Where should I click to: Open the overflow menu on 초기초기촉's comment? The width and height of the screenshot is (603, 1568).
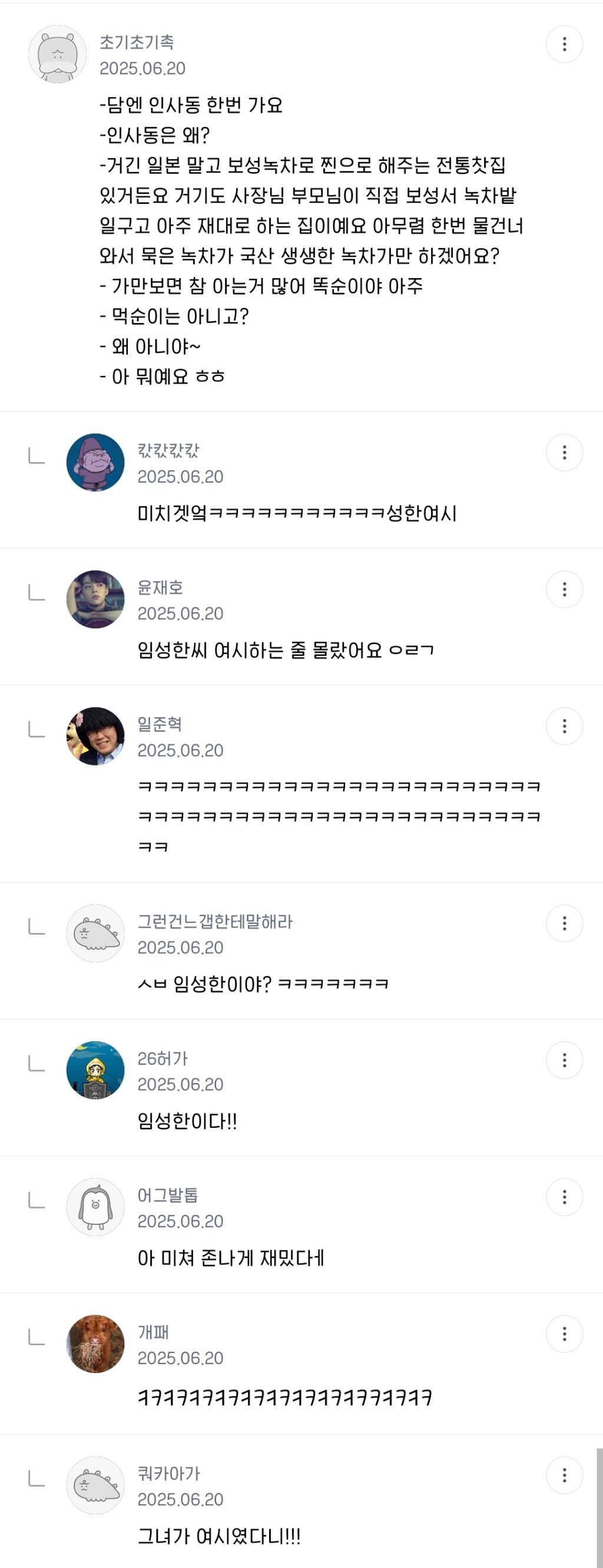coord(564,44)
